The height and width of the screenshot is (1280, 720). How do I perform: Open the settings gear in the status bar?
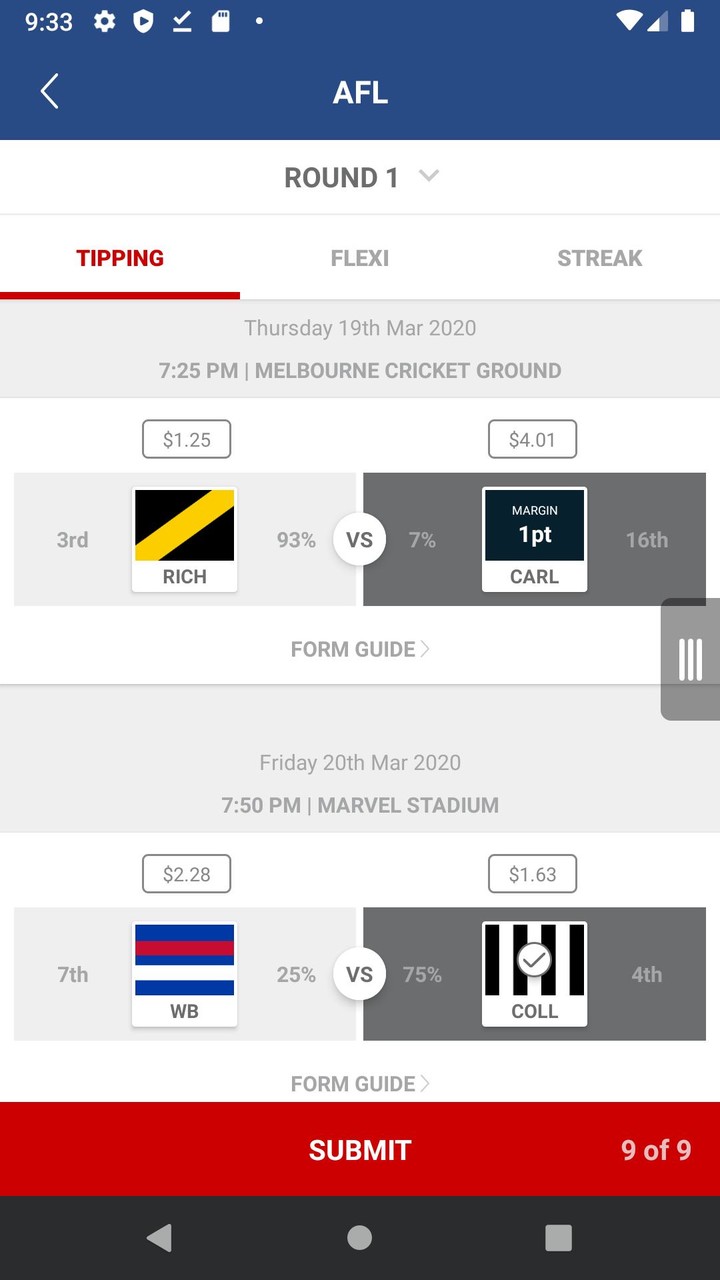tap(104, 21)
